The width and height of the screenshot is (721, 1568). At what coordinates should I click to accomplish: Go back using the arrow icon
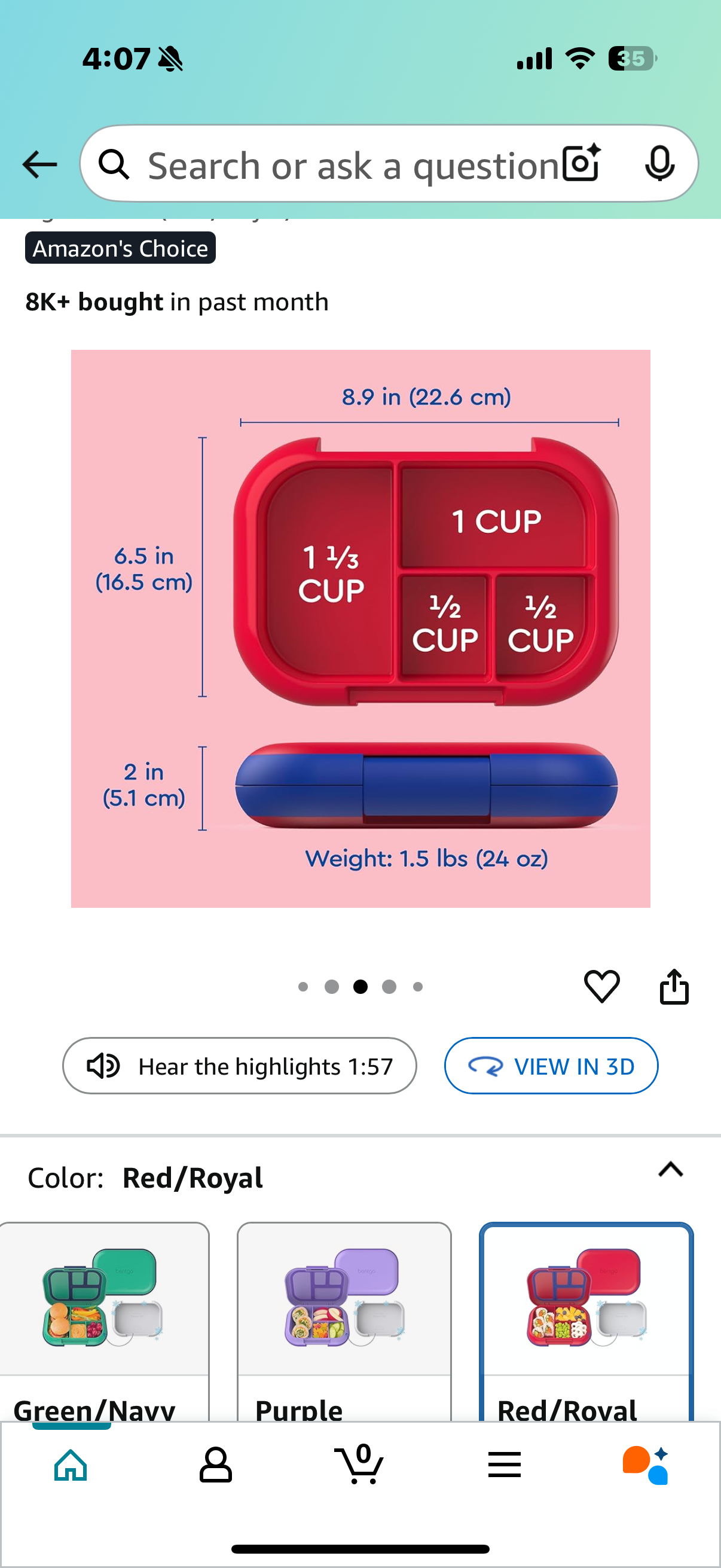[x=39, y=164]
